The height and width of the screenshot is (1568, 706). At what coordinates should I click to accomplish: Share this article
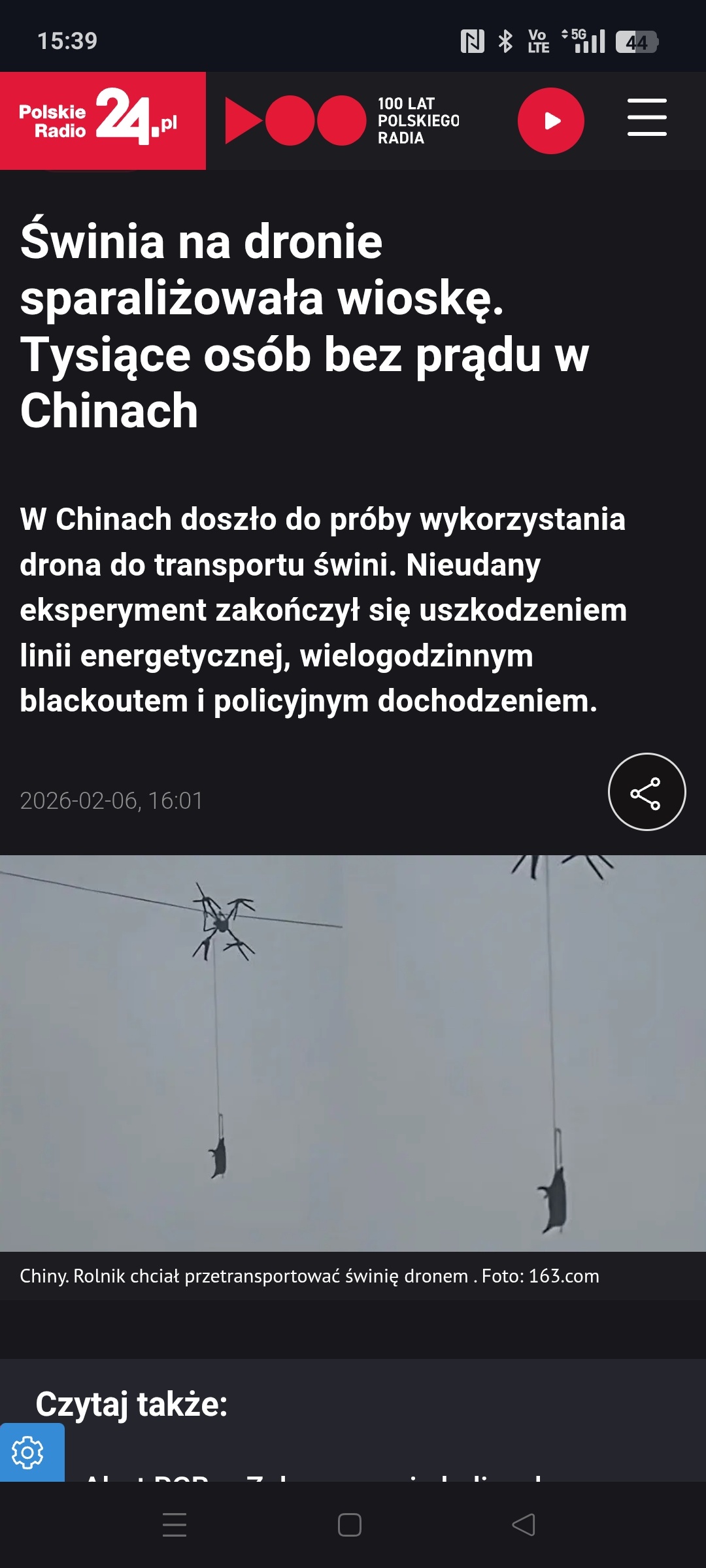point(647,792)
